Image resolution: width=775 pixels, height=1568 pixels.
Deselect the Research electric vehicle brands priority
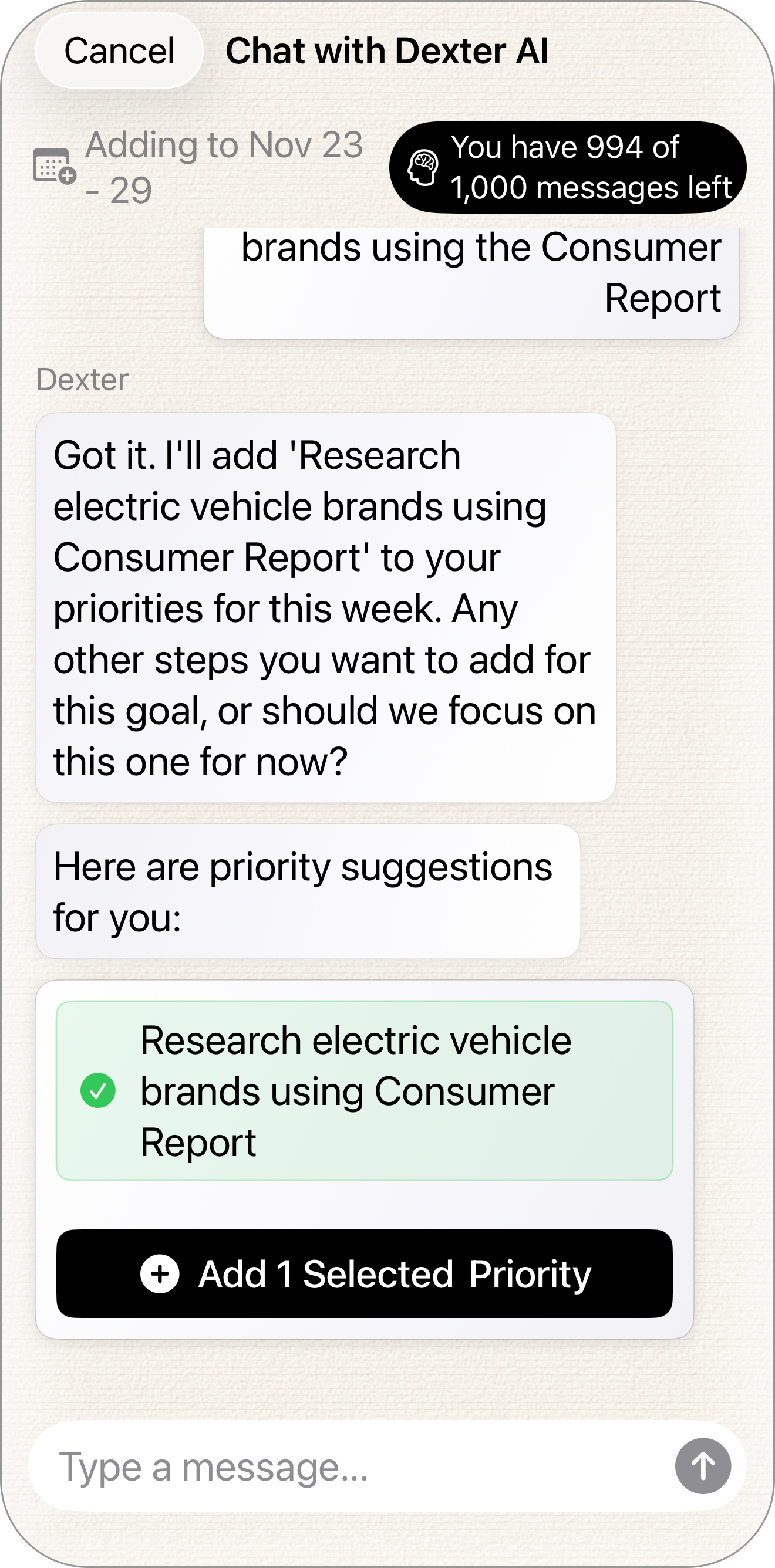(98, 1090)
